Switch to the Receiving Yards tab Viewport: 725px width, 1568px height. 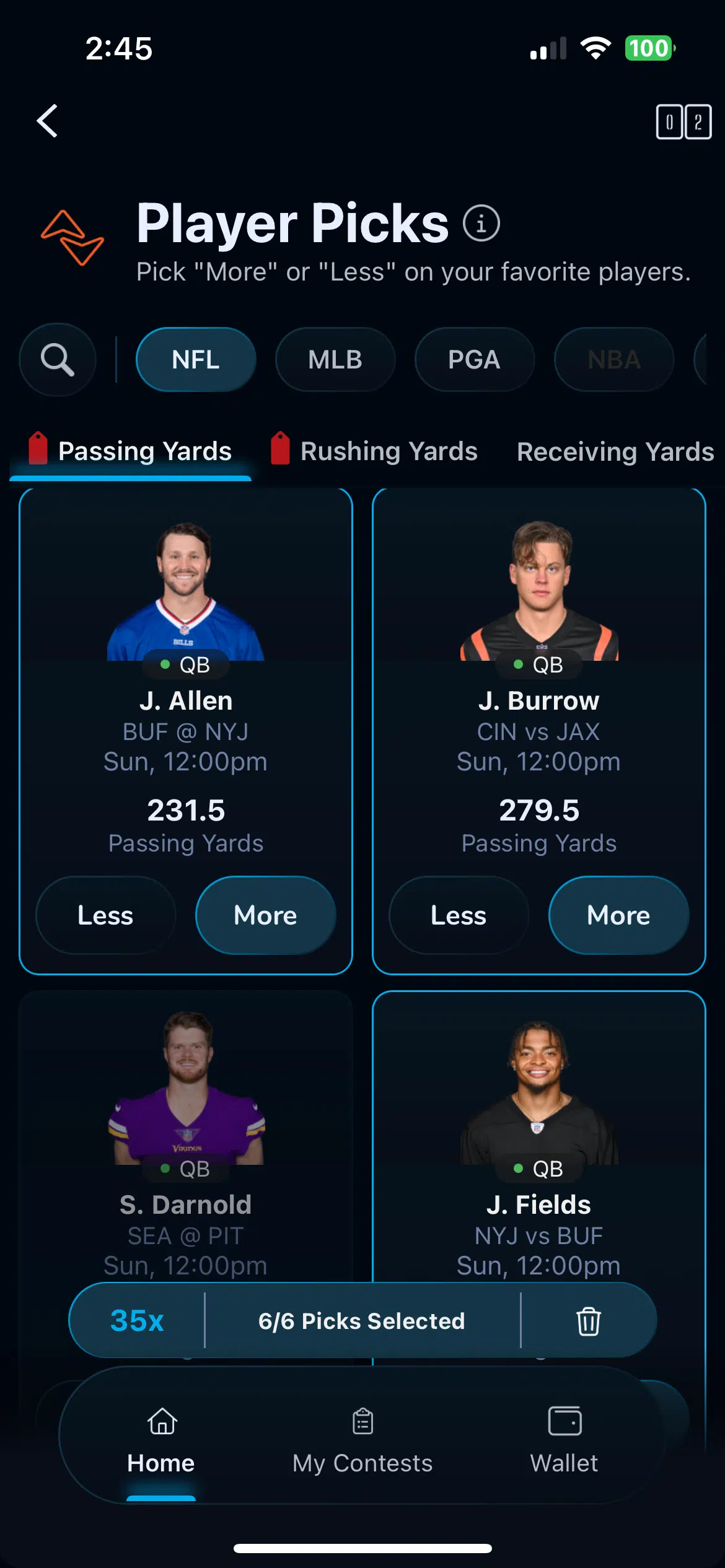coord(615,451)
